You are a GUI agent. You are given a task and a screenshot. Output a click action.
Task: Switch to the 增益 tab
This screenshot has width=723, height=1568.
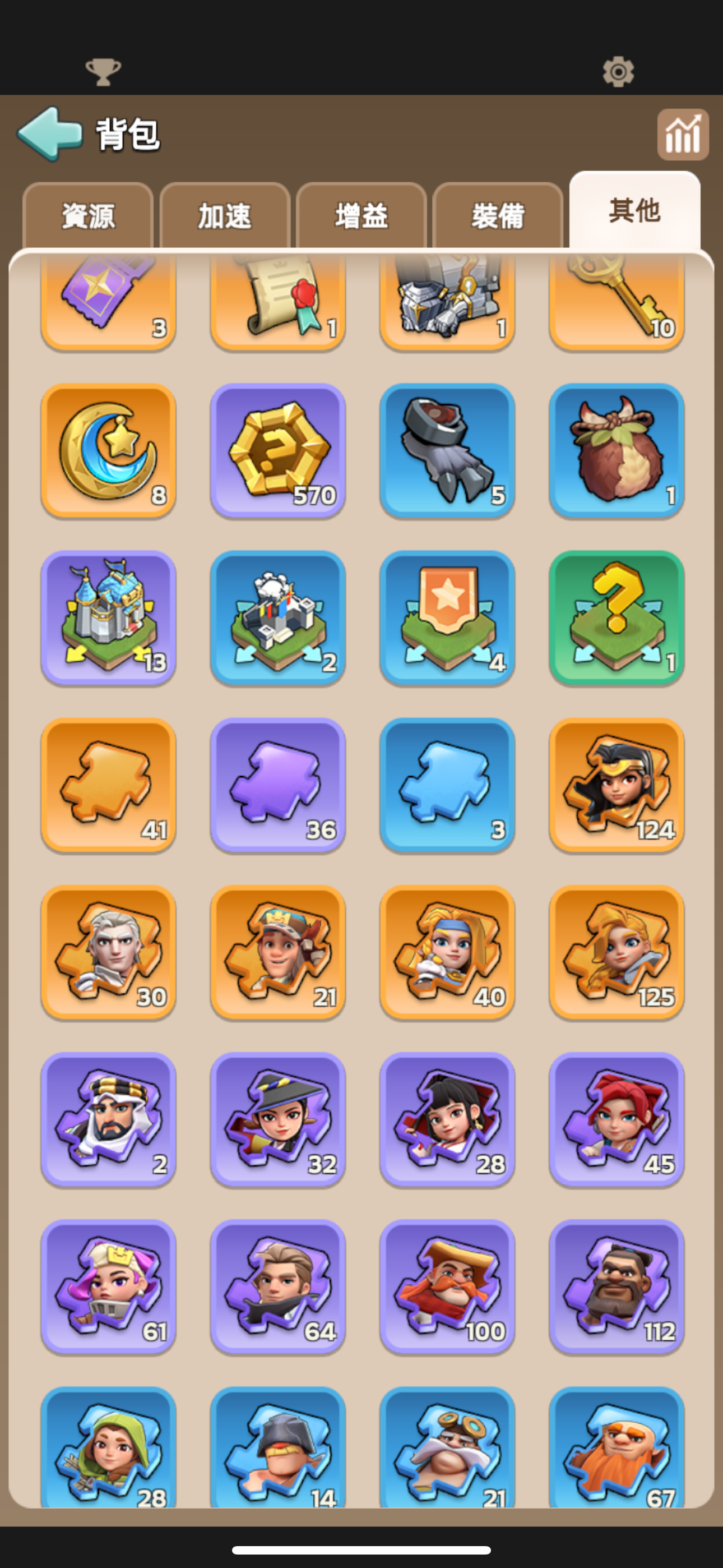click(x=361, y=215)
